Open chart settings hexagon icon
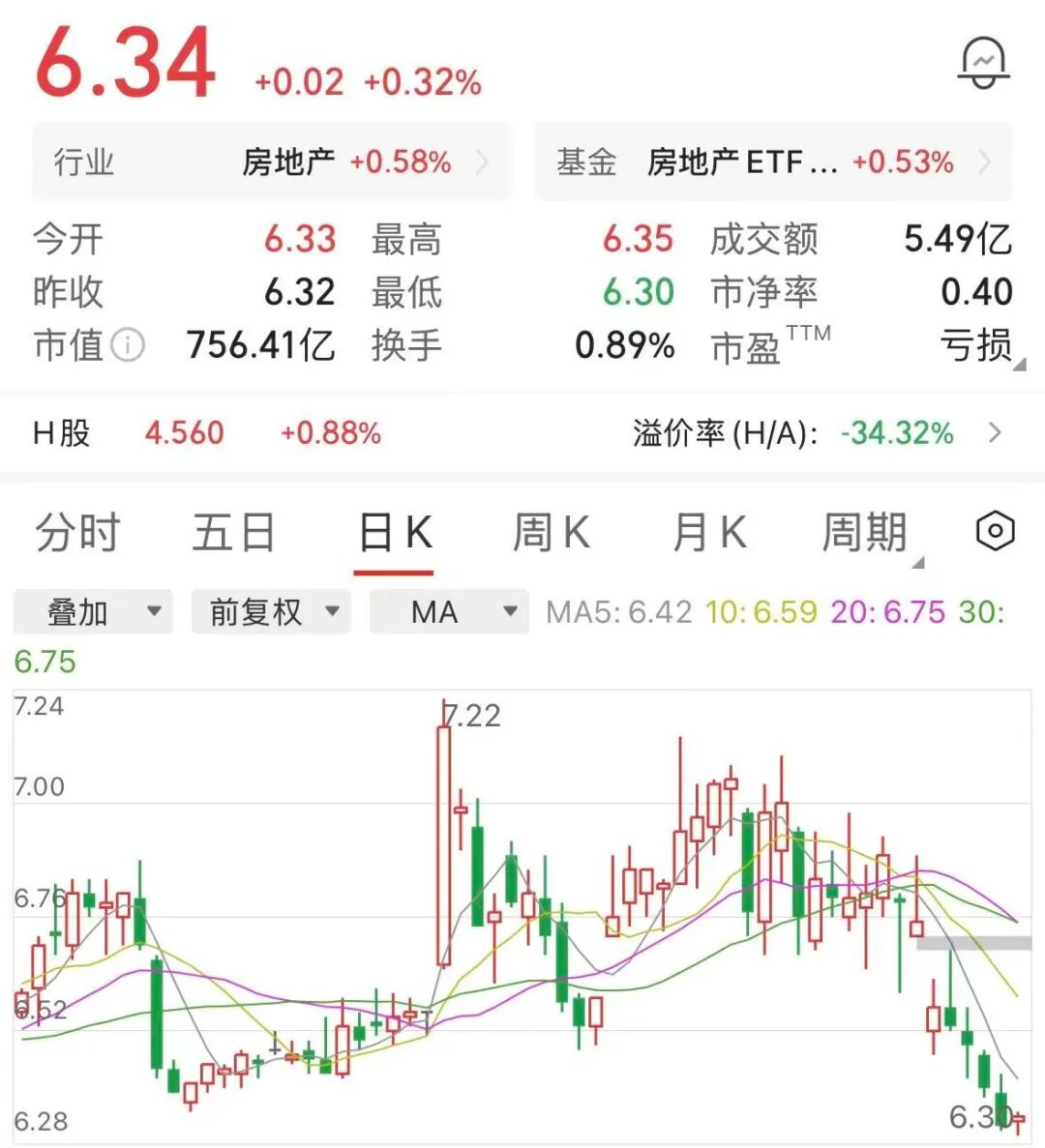Viewport: 1045px width, 1148px height. pos(995,531)
